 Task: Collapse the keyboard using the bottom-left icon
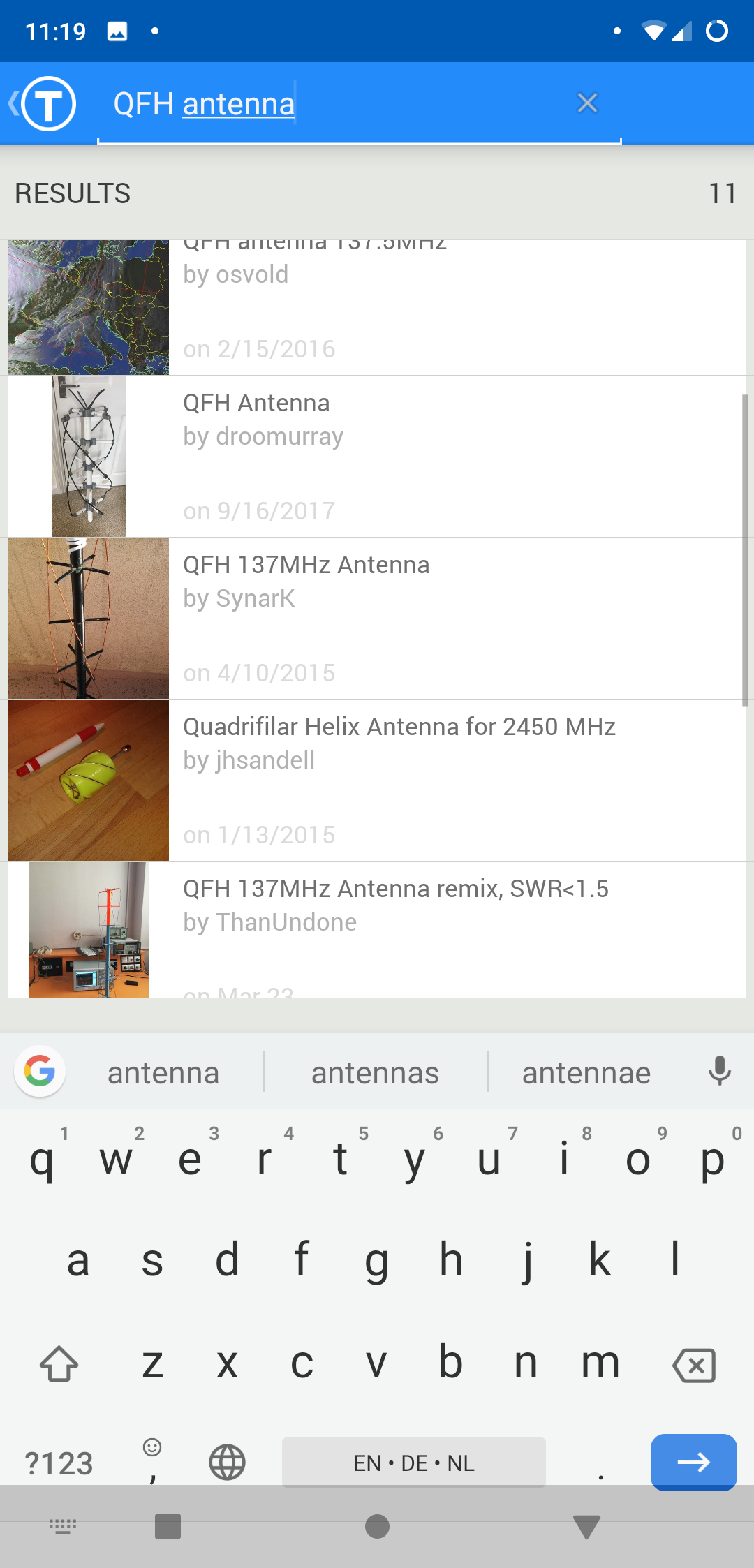coord(63,1525)
